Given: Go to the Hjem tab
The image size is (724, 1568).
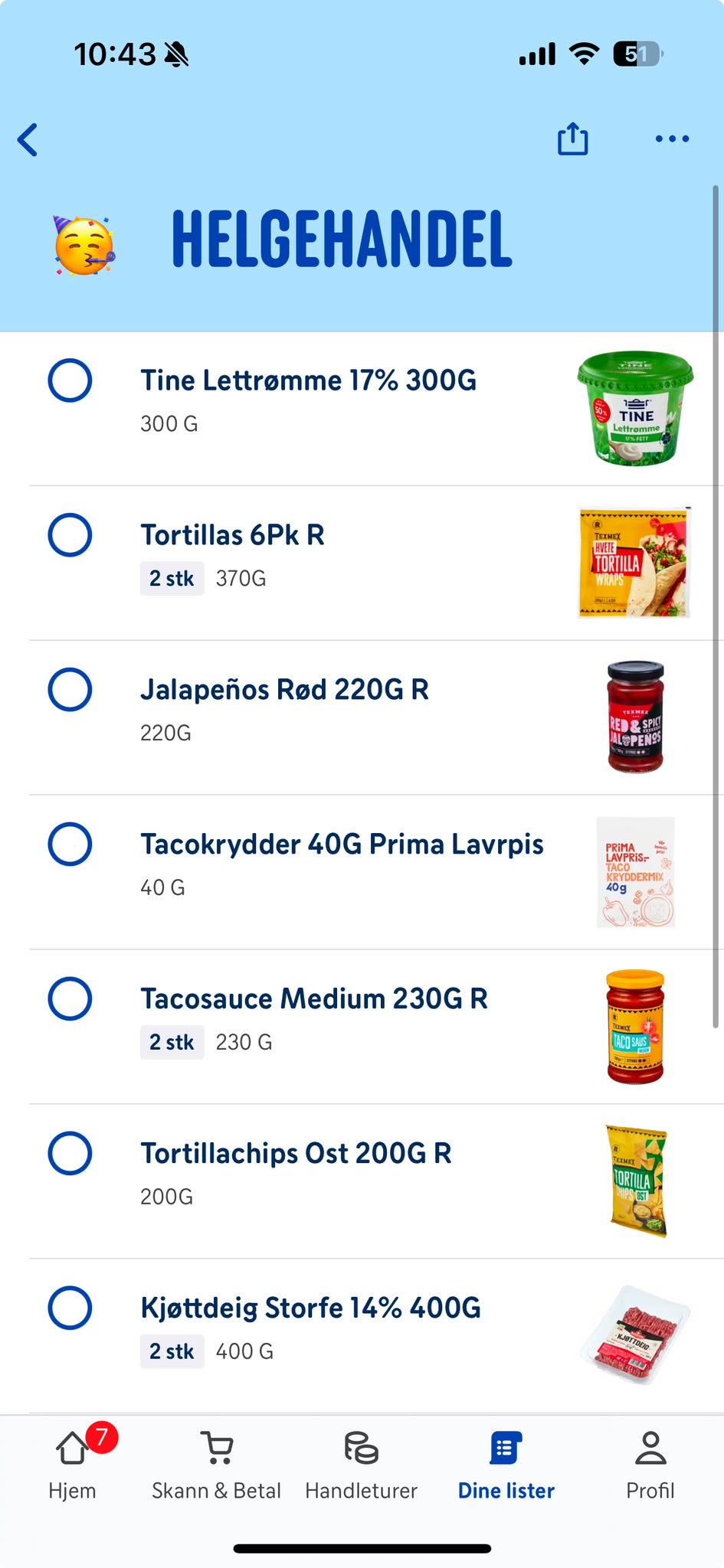Looking at the screenshot, I should (x=73, y=1465).
